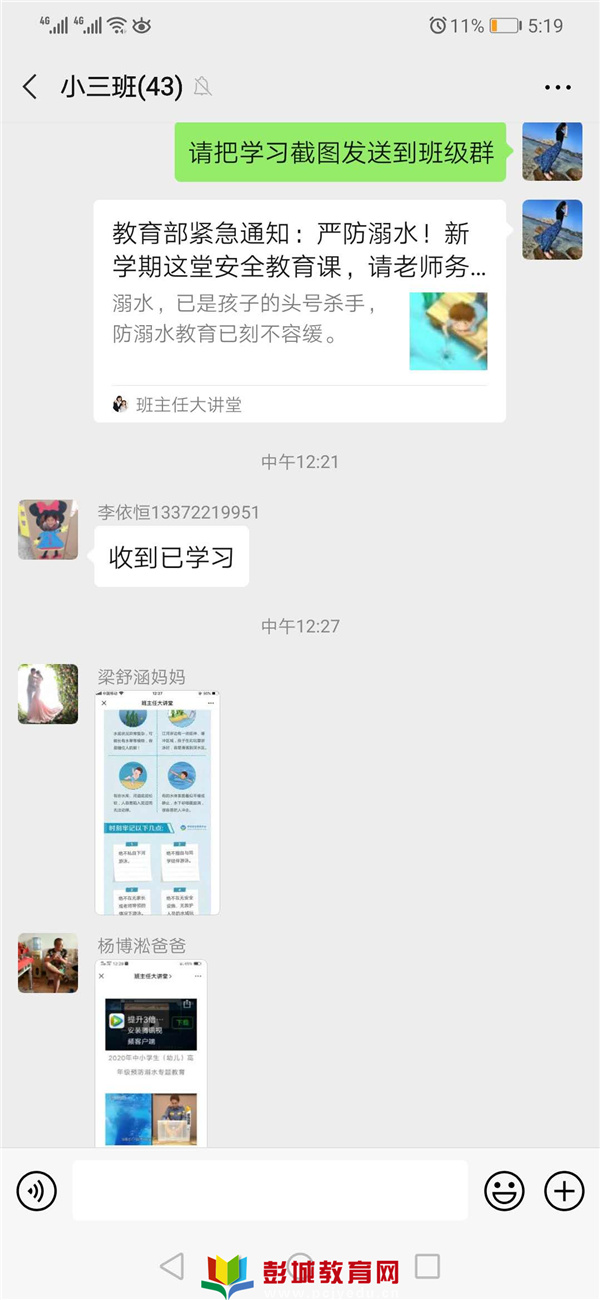Open the chat overflow menu
The width and height of the screenshot is (600, 1300).
557,88
